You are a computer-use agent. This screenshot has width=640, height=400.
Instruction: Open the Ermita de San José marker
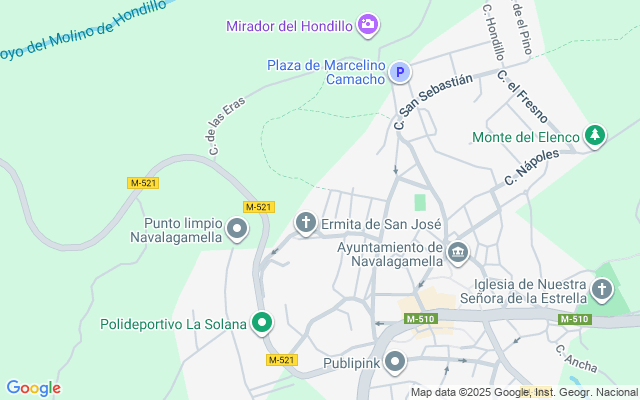[x=305, y=224]
